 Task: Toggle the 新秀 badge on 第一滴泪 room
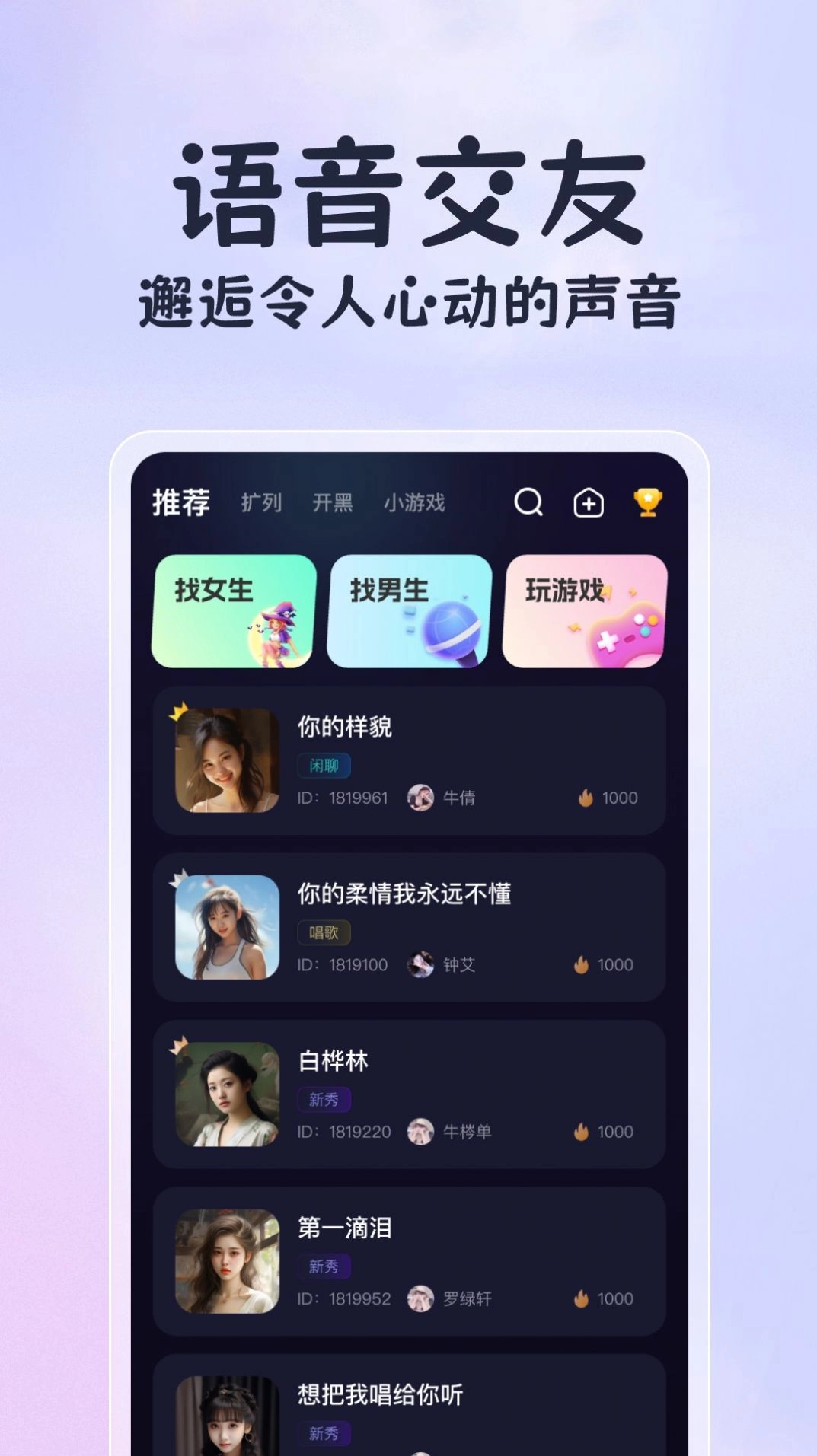tap(325, 1267)
